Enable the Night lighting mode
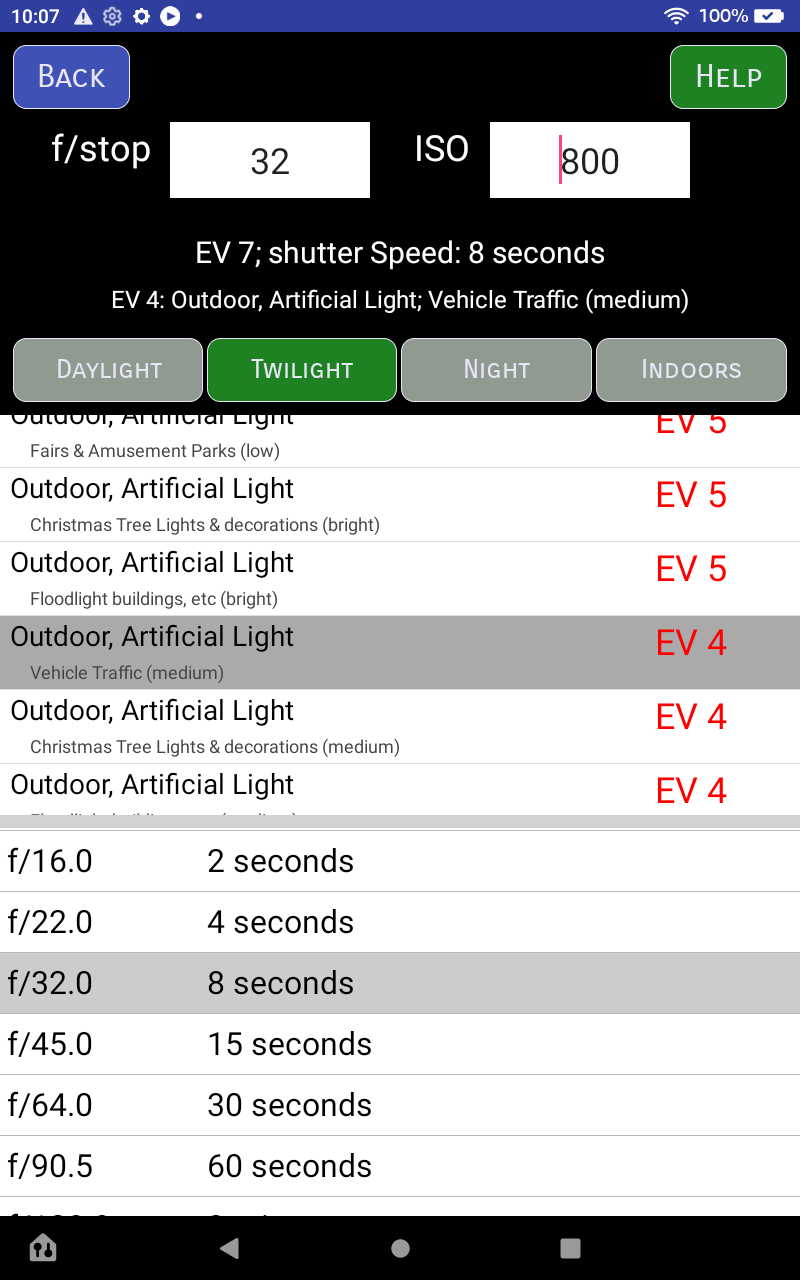This screenshot has height=1280, width=800. 496,370
